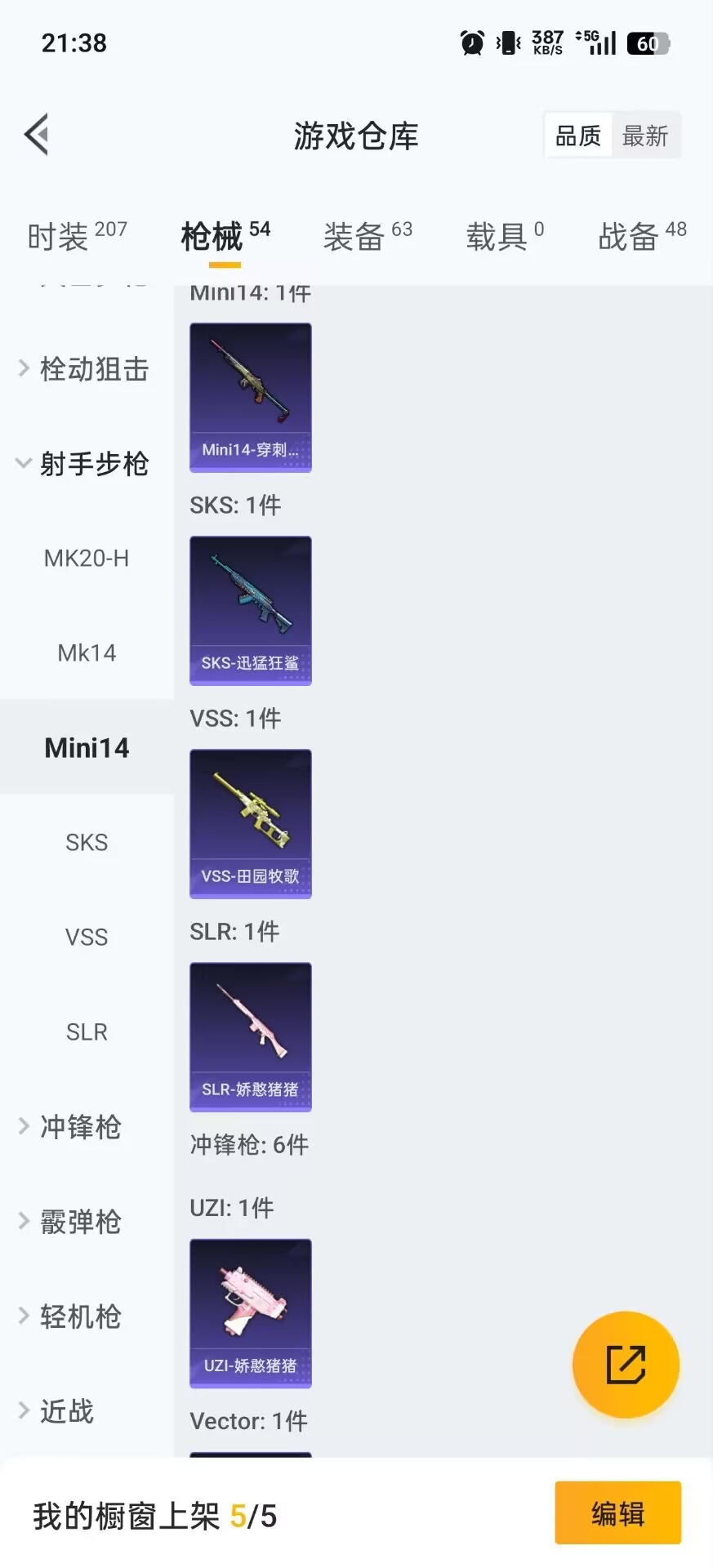Tap the back arrow at top left
The image size is (713, 1568).
[36, 135]
